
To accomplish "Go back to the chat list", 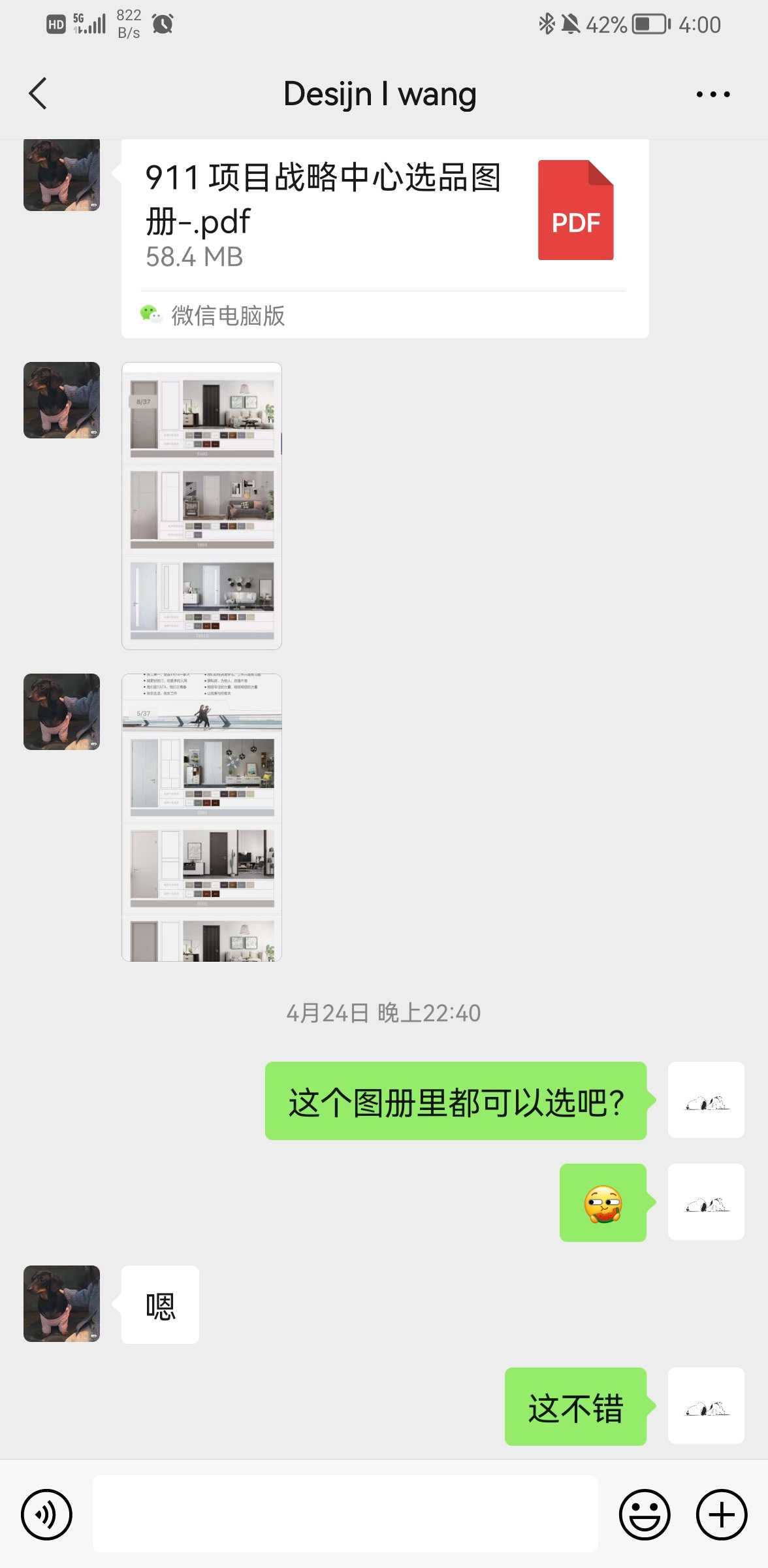I will coord(38,93).
